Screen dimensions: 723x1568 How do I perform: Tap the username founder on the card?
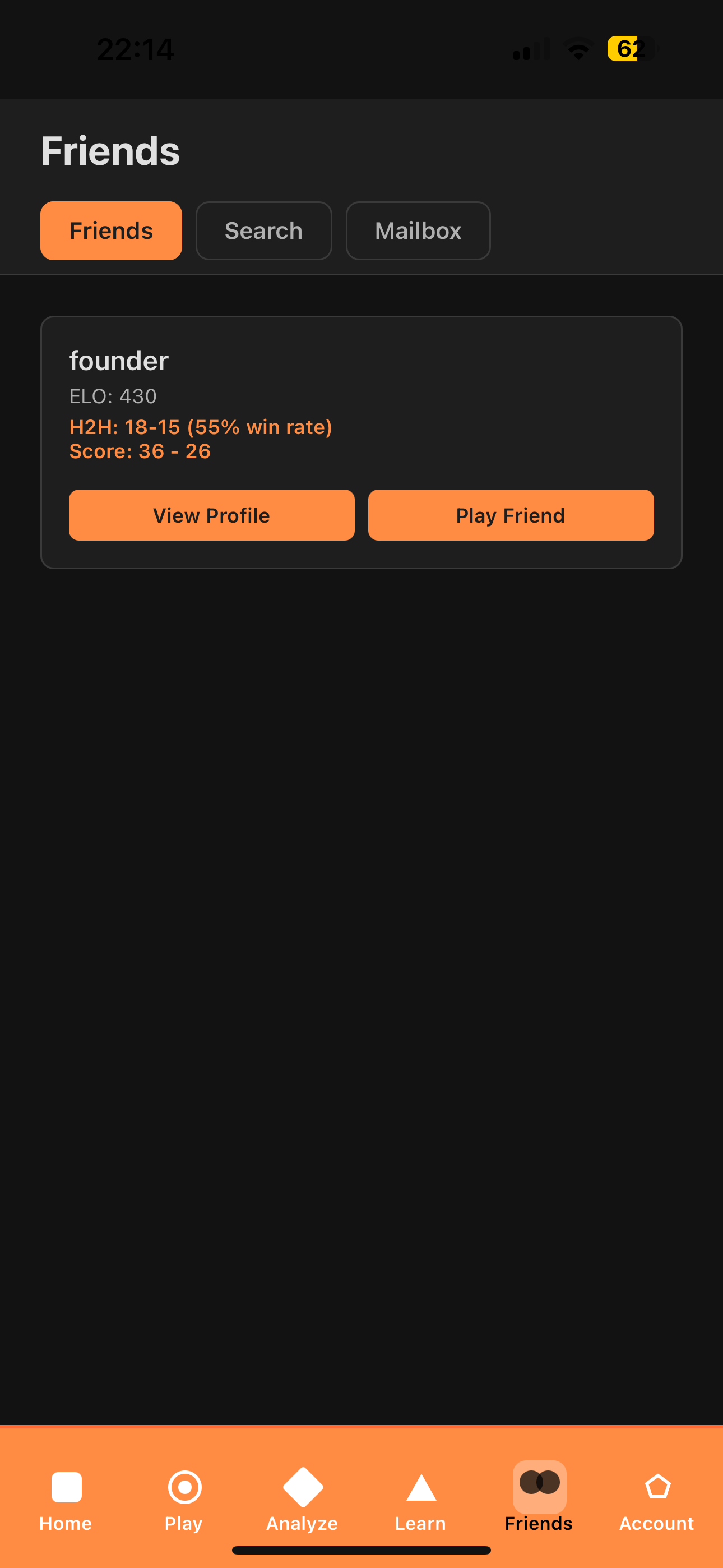coord(118,361)
